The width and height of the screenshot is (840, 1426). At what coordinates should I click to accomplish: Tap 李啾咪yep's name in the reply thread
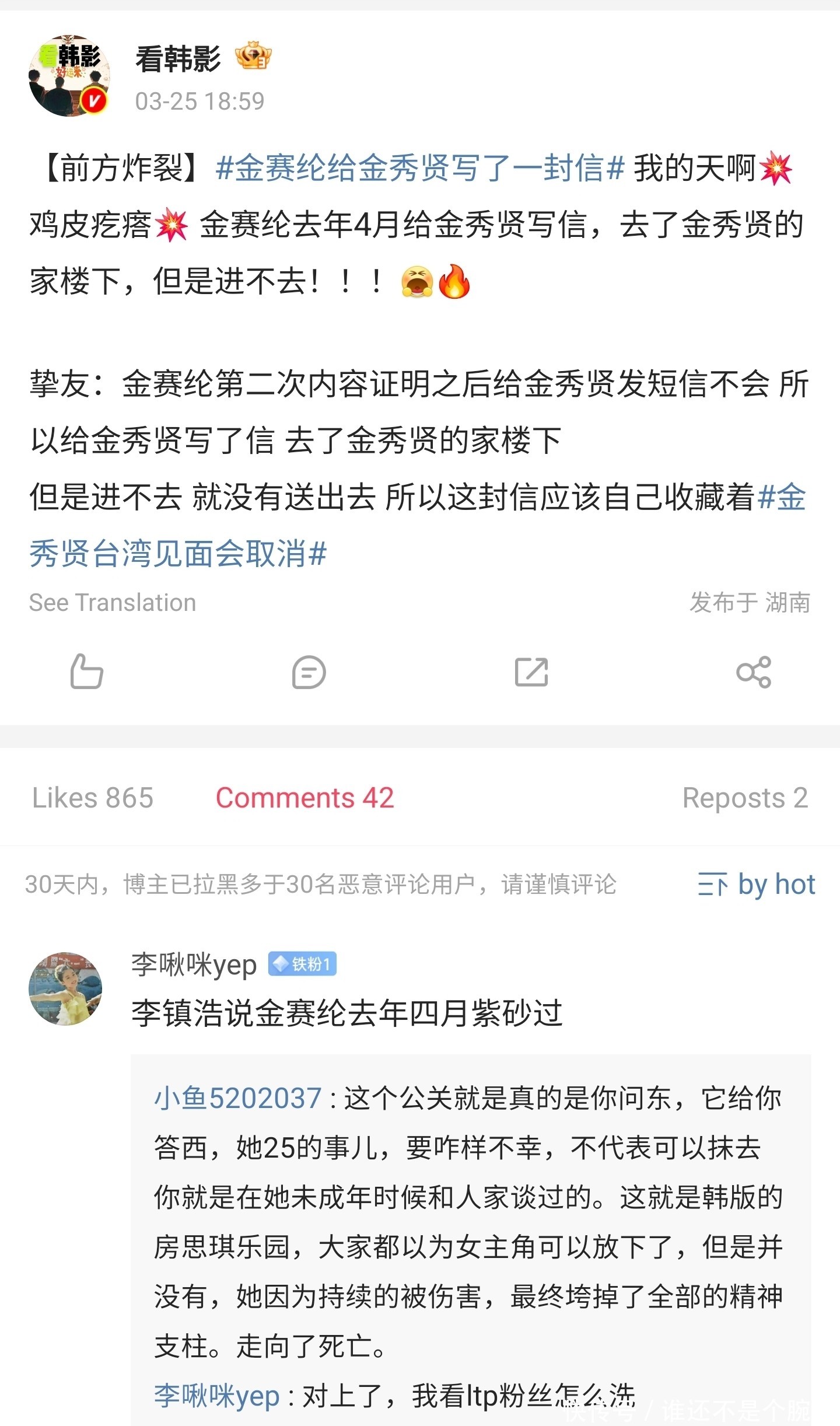coord(216,1397)
